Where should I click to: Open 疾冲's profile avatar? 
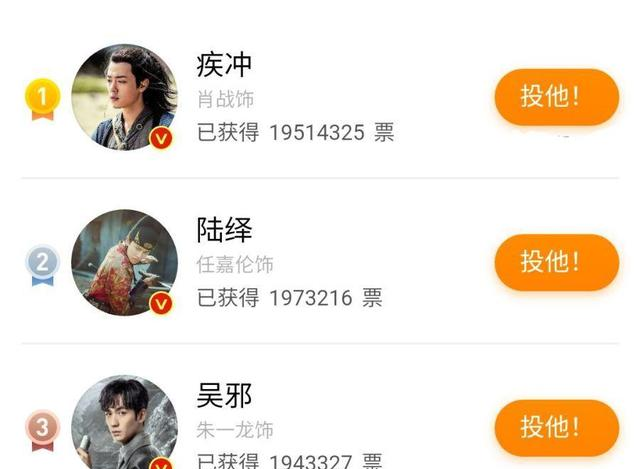[124, 97]
